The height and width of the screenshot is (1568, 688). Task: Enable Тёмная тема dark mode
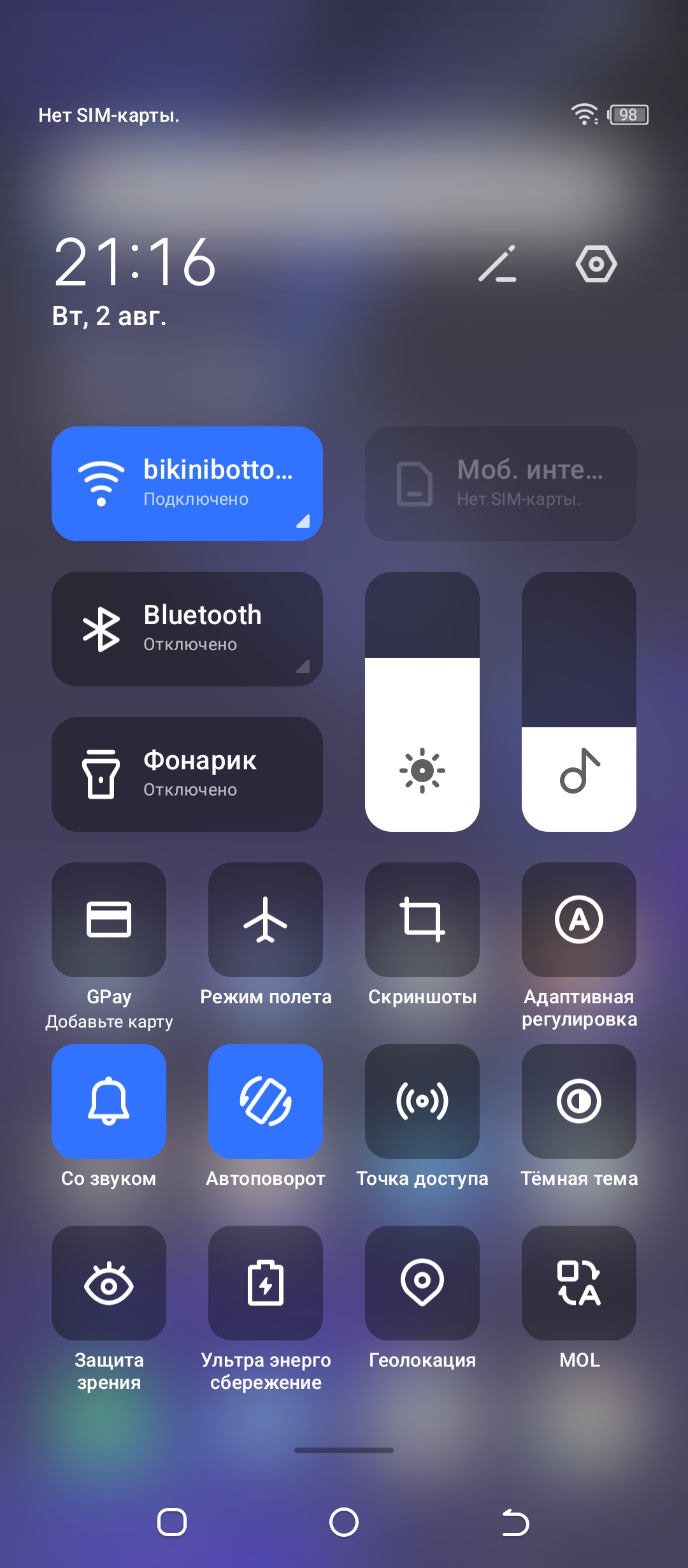click(x=579, y=1101)
